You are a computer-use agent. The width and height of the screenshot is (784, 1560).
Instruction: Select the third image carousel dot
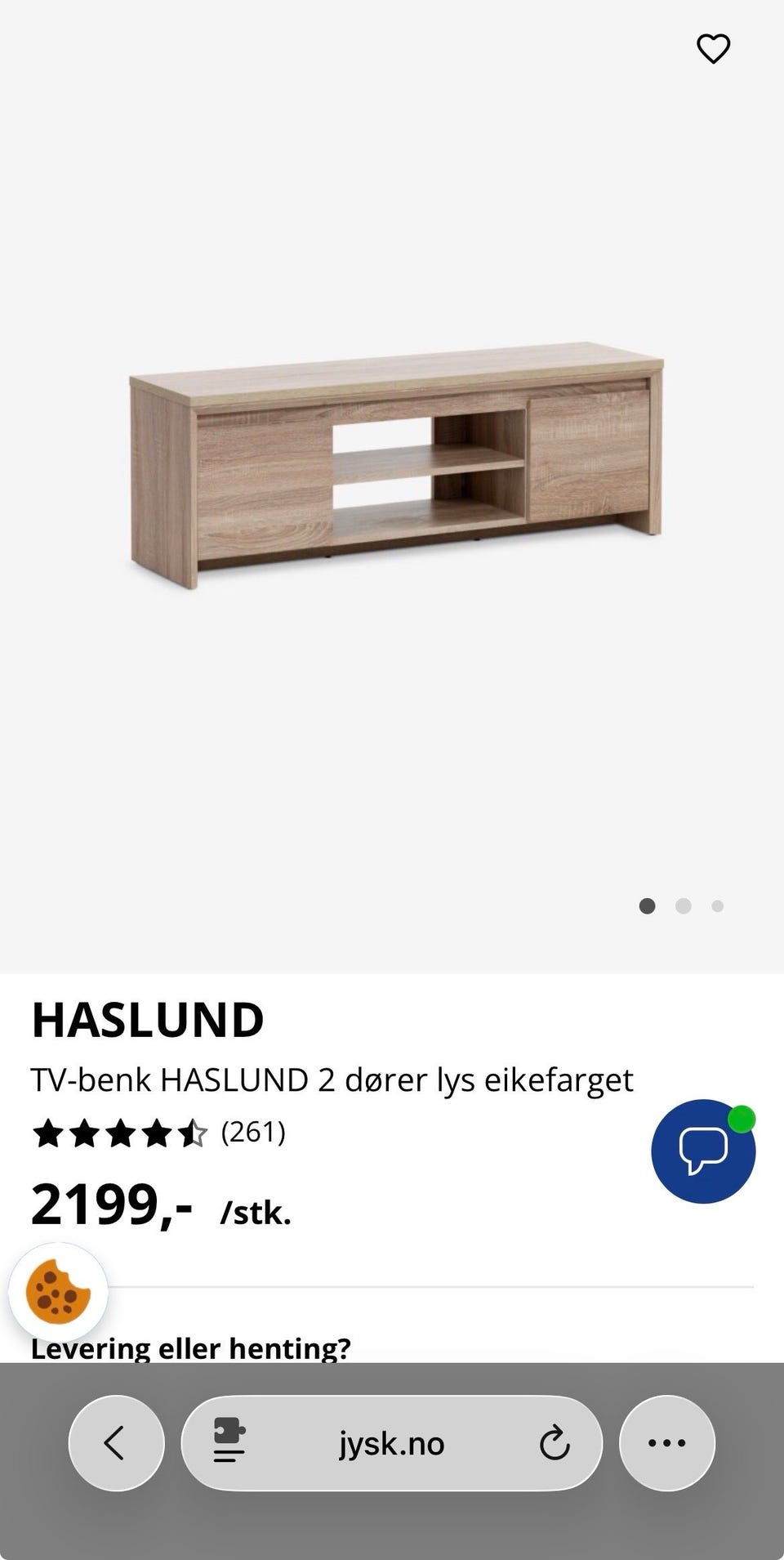(x=718, y=905)
